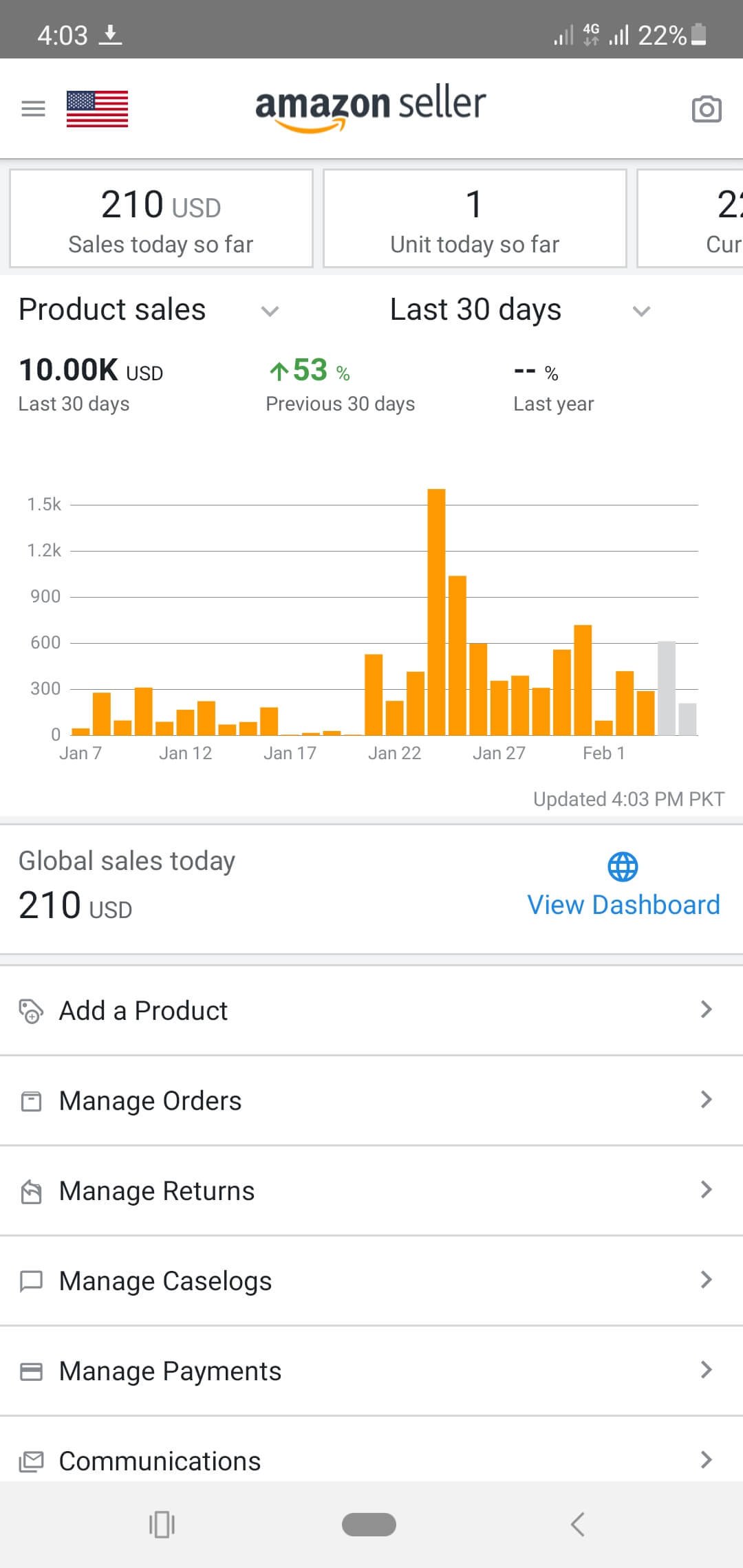
Task: Change the Last 30 days range
Action: click(520, 310)
